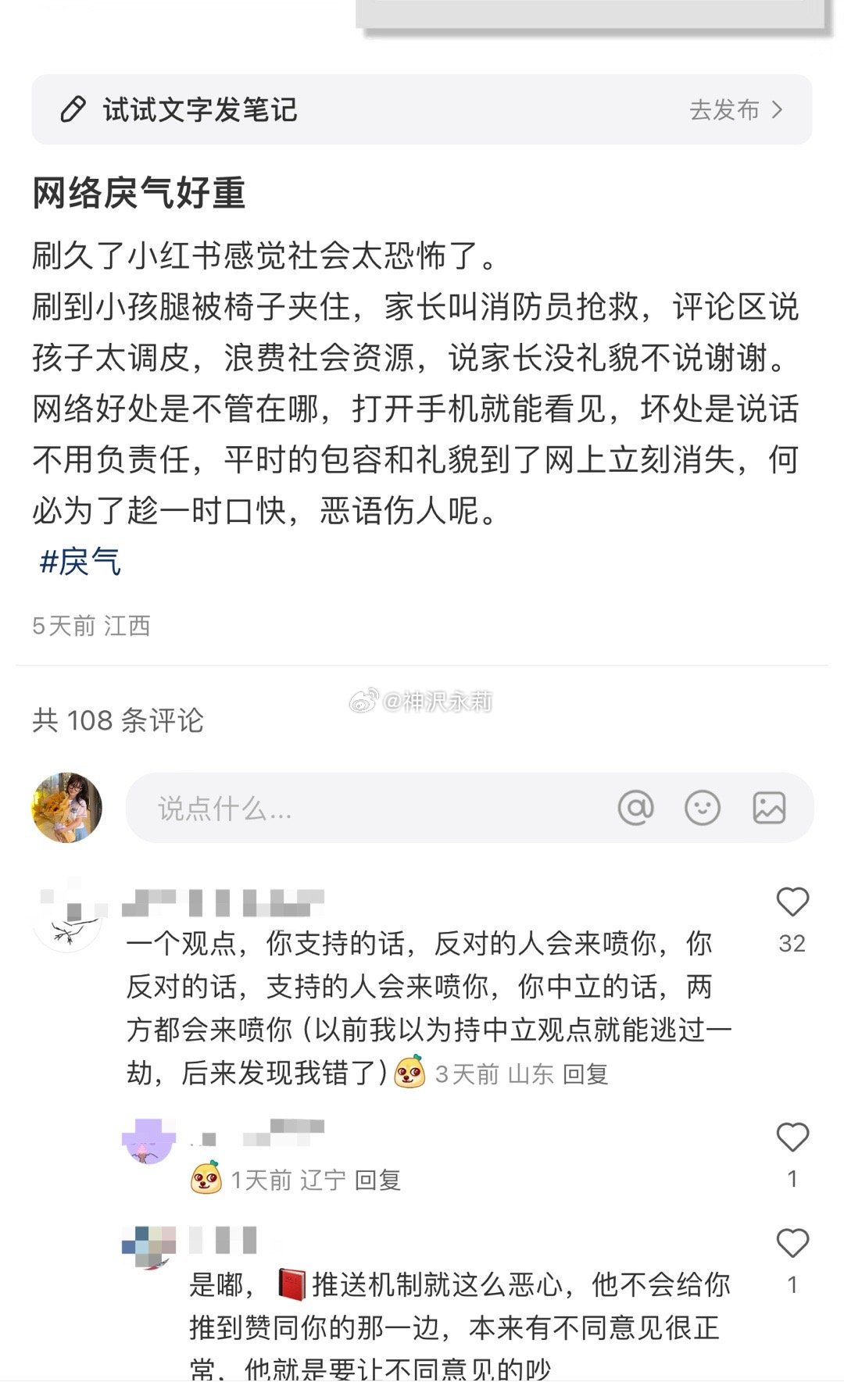Tap 去发布 to publish a text note
Viewport: 844px width, 1400px height.
click(x=735, y=110)
